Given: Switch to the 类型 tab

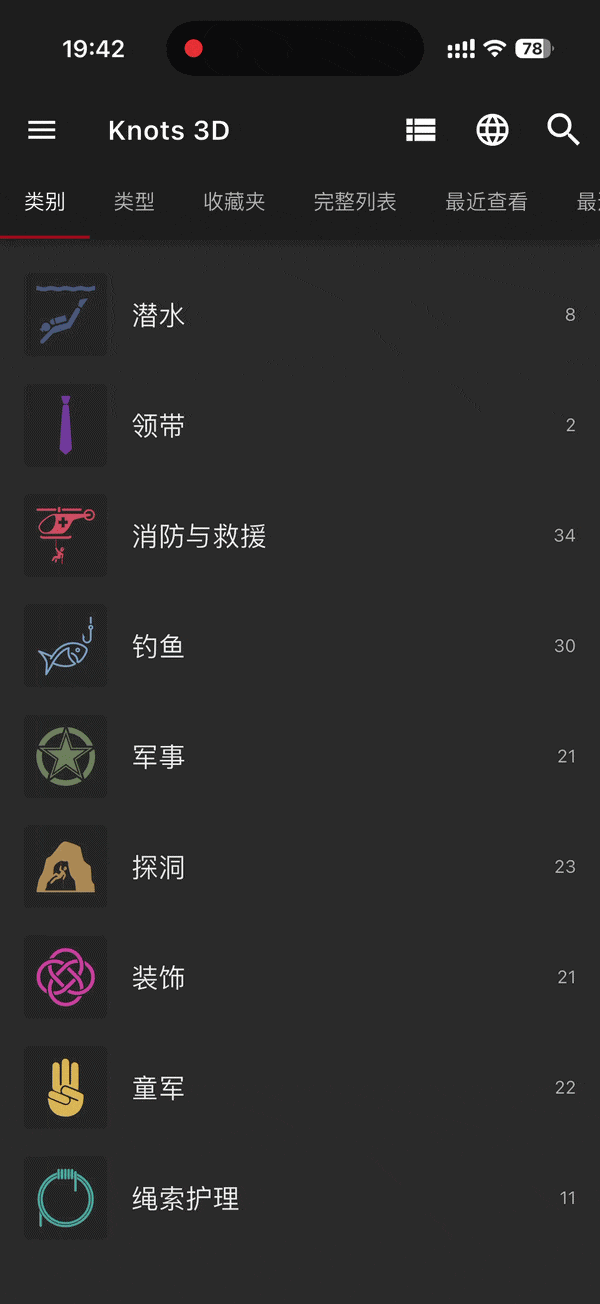Looking at the screenshot, I should coord(134,202).
